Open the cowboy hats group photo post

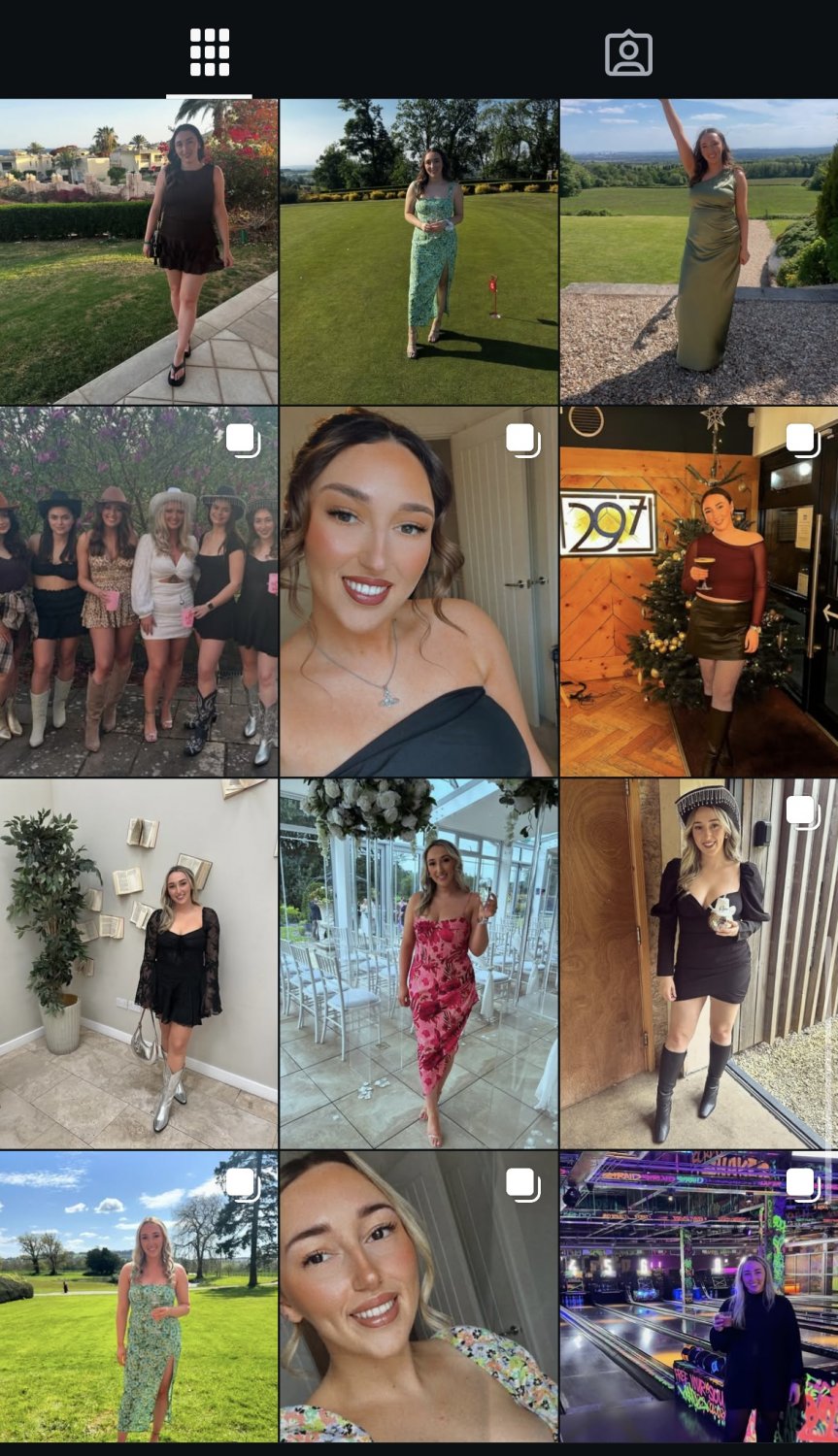coord(139,592)
